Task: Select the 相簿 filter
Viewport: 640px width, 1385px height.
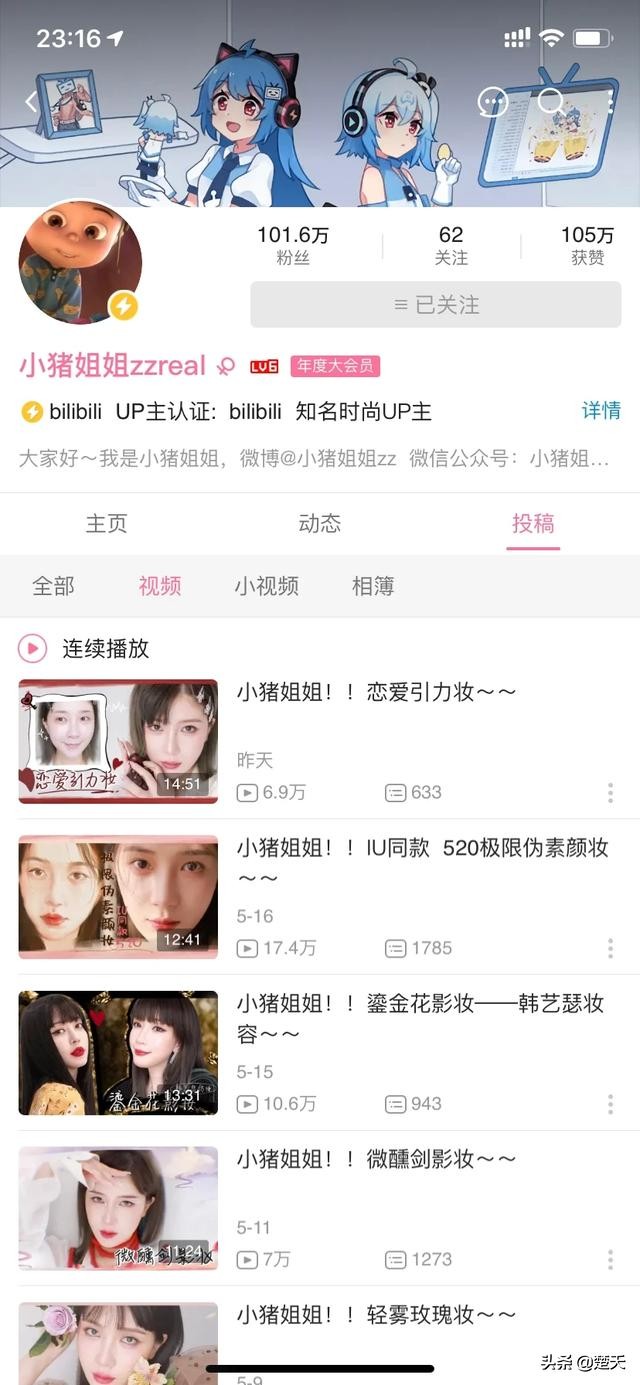Action: 373,586
